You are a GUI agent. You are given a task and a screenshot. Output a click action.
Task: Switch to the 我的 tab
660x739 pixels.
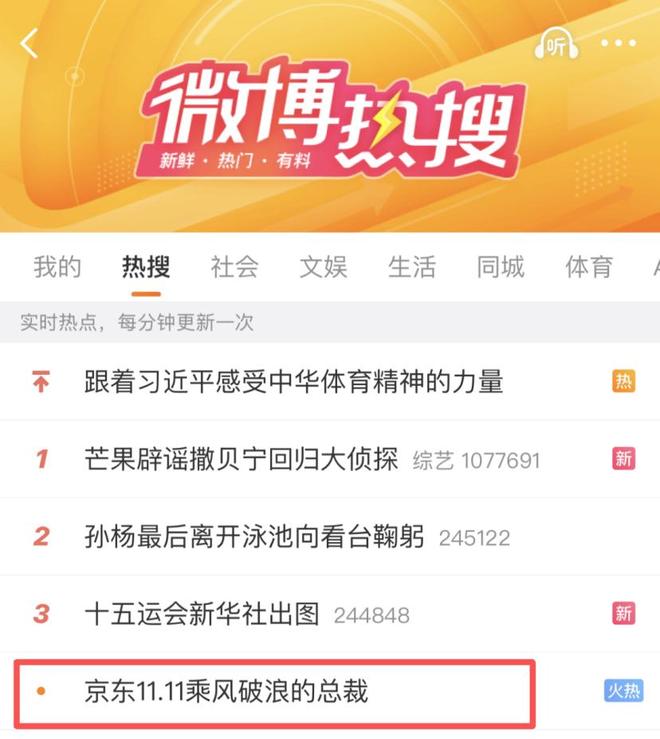(57, 267)
